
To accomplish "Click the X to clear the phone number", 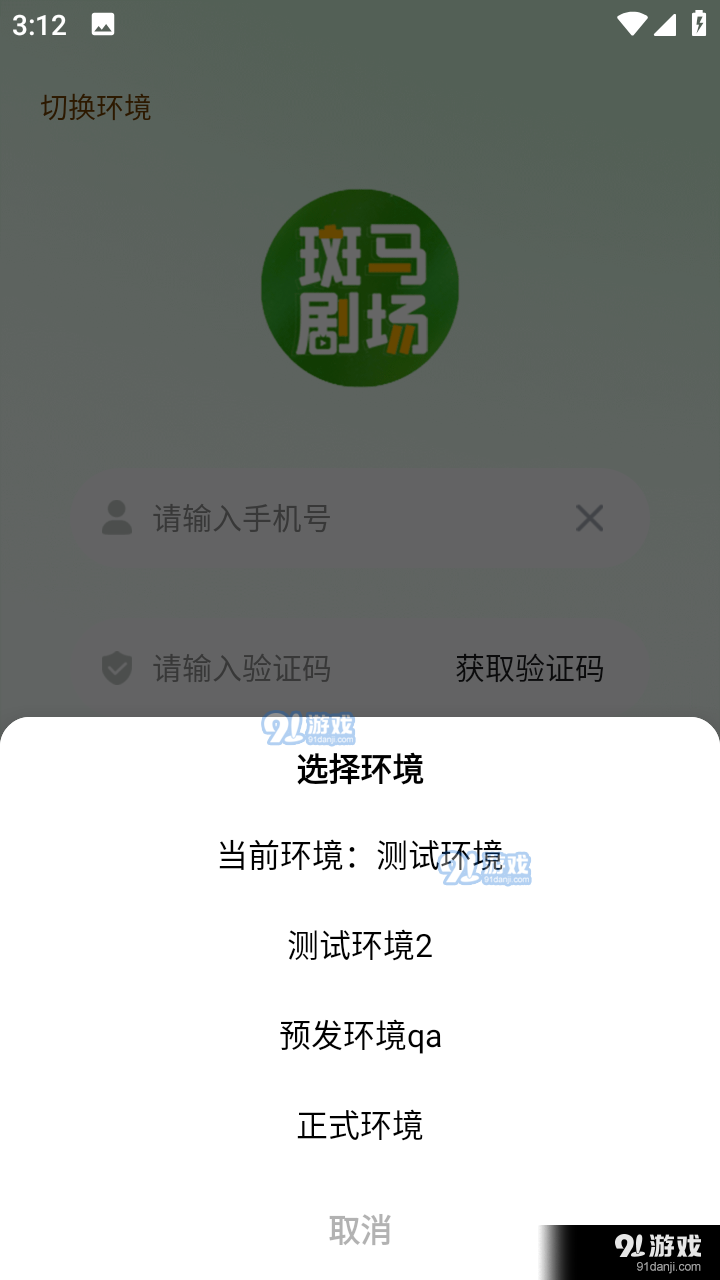I will point(589,518).
